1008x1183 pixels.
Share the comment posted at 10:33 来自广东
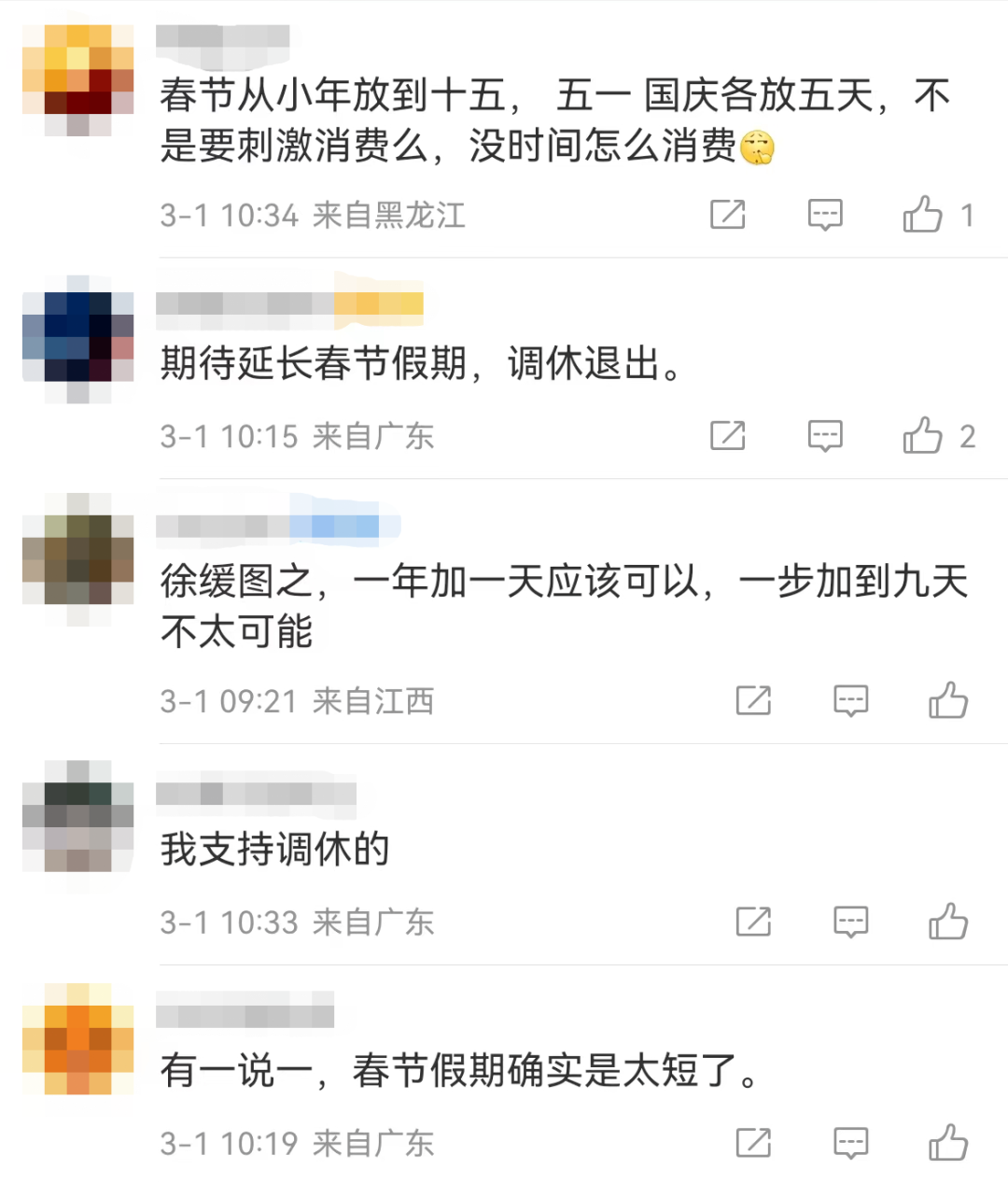tap(753, 922)
